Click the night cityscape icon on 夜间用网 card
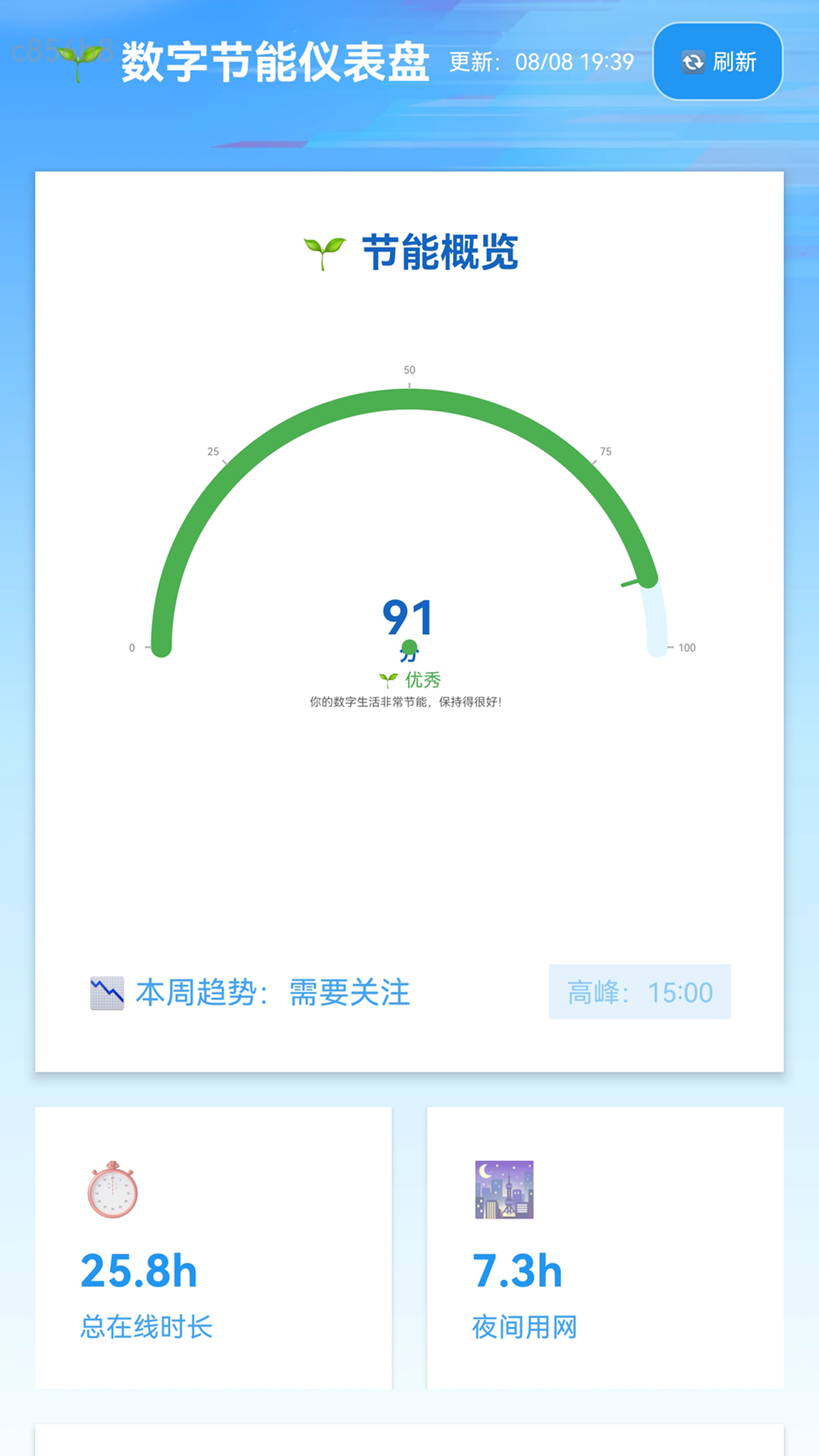 [504, 1191]
